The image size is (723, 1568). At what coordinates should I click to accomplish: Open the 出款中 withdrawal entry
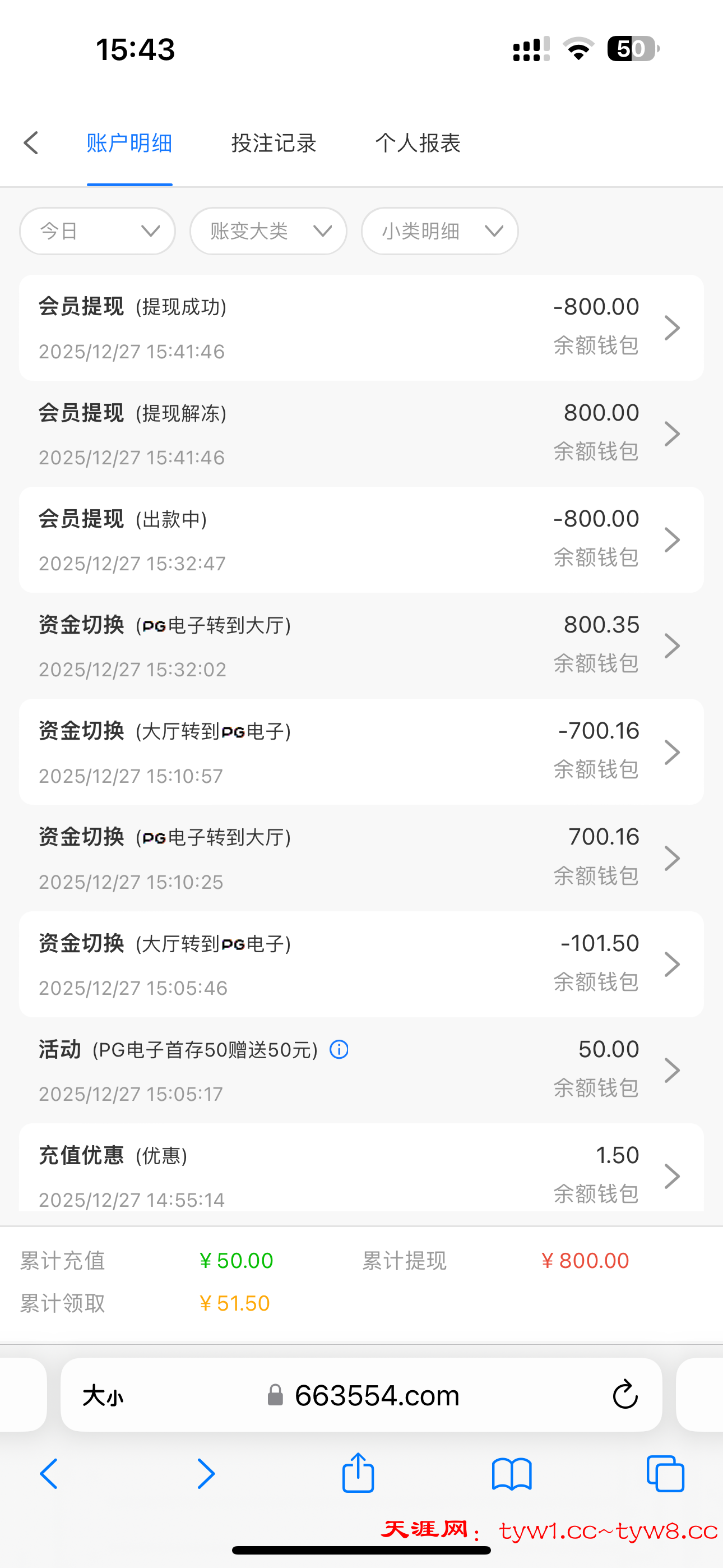[361, 540]
